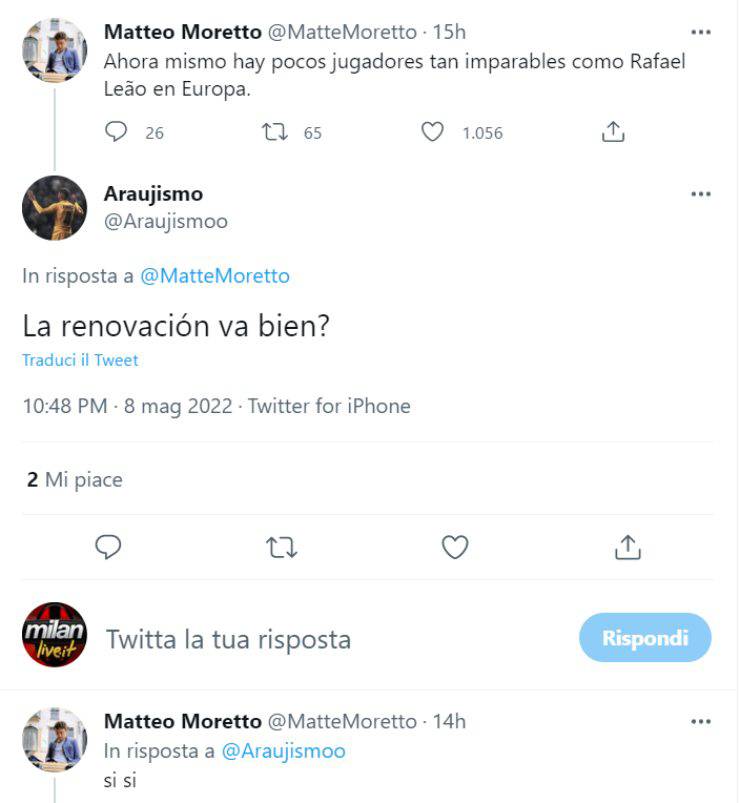
Task: Retweet Araujismo's renovación tweet
Action: (x=282, y=546)
